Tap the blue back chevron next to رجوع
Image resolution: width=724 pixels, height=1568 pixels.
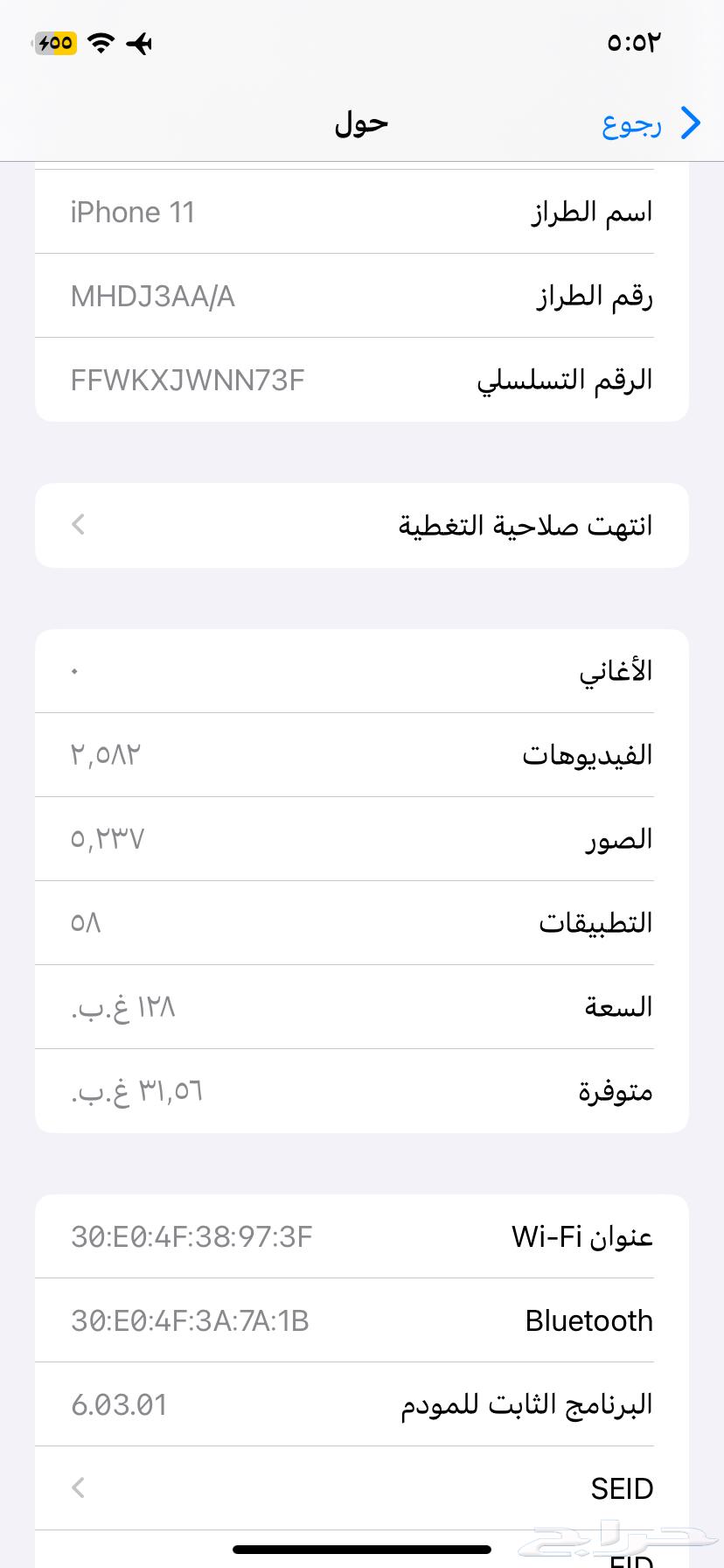[x=691, y=123]
